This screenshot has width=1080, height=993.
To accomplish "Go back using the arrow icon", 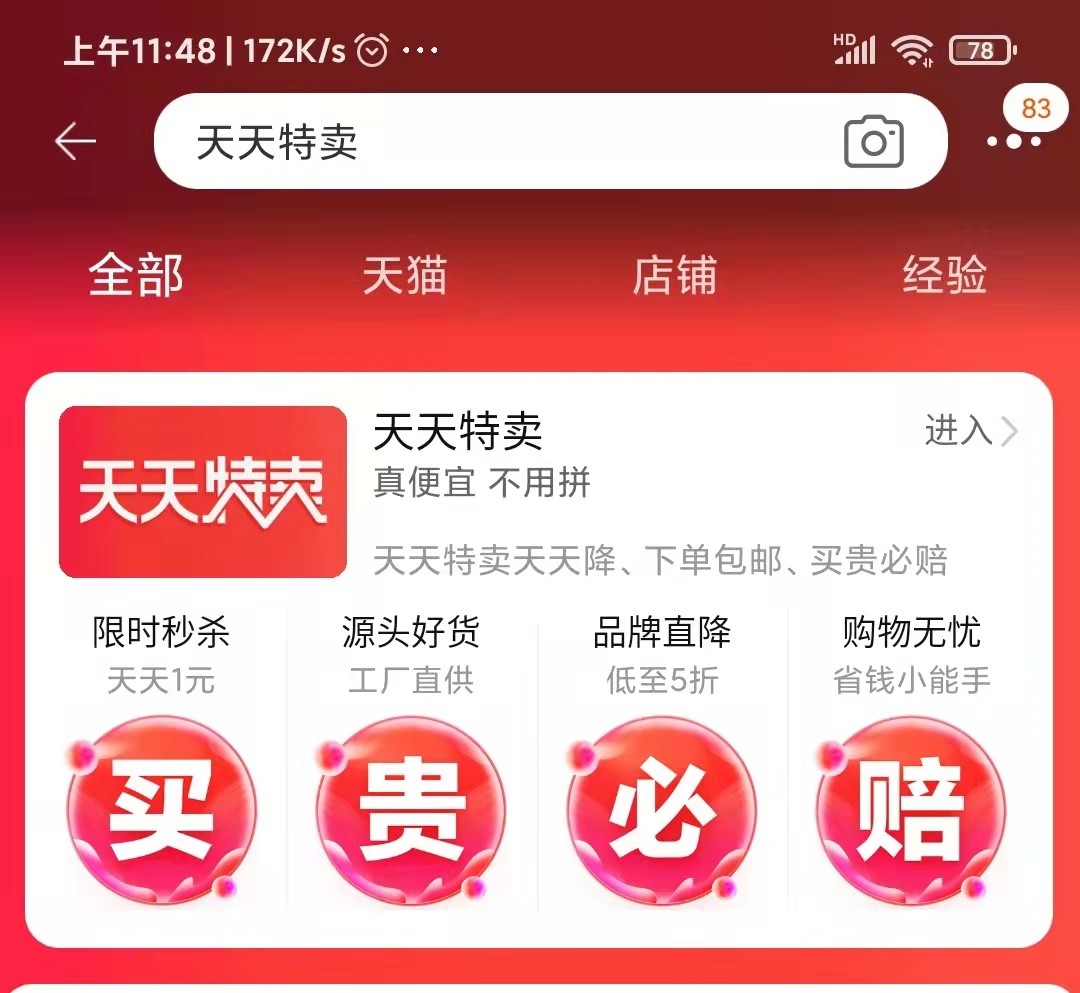I will pos(75,142).
